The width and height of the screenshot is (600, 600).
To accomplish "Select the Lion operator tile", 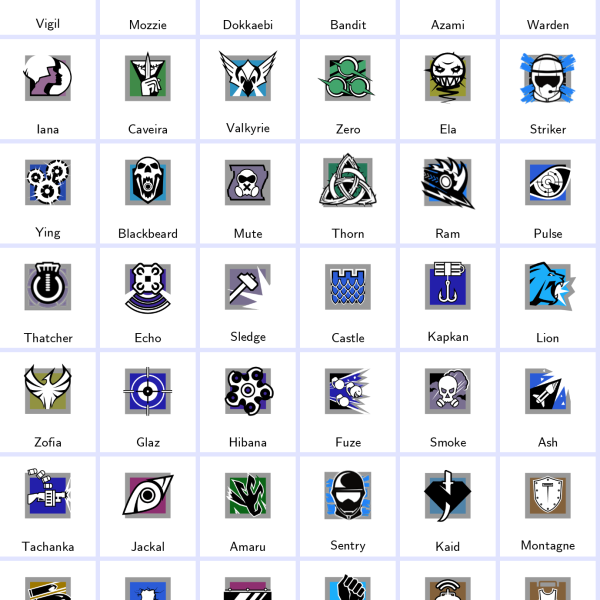I will [x=548, y=287].
